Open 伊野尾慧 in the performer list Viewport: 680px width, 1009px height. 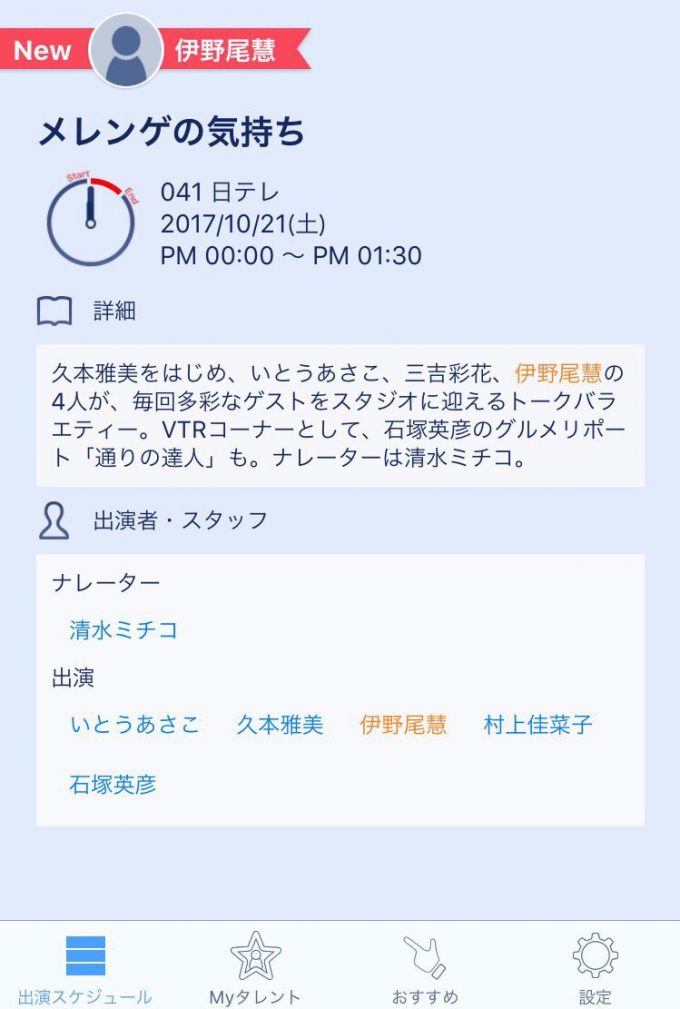403,725
